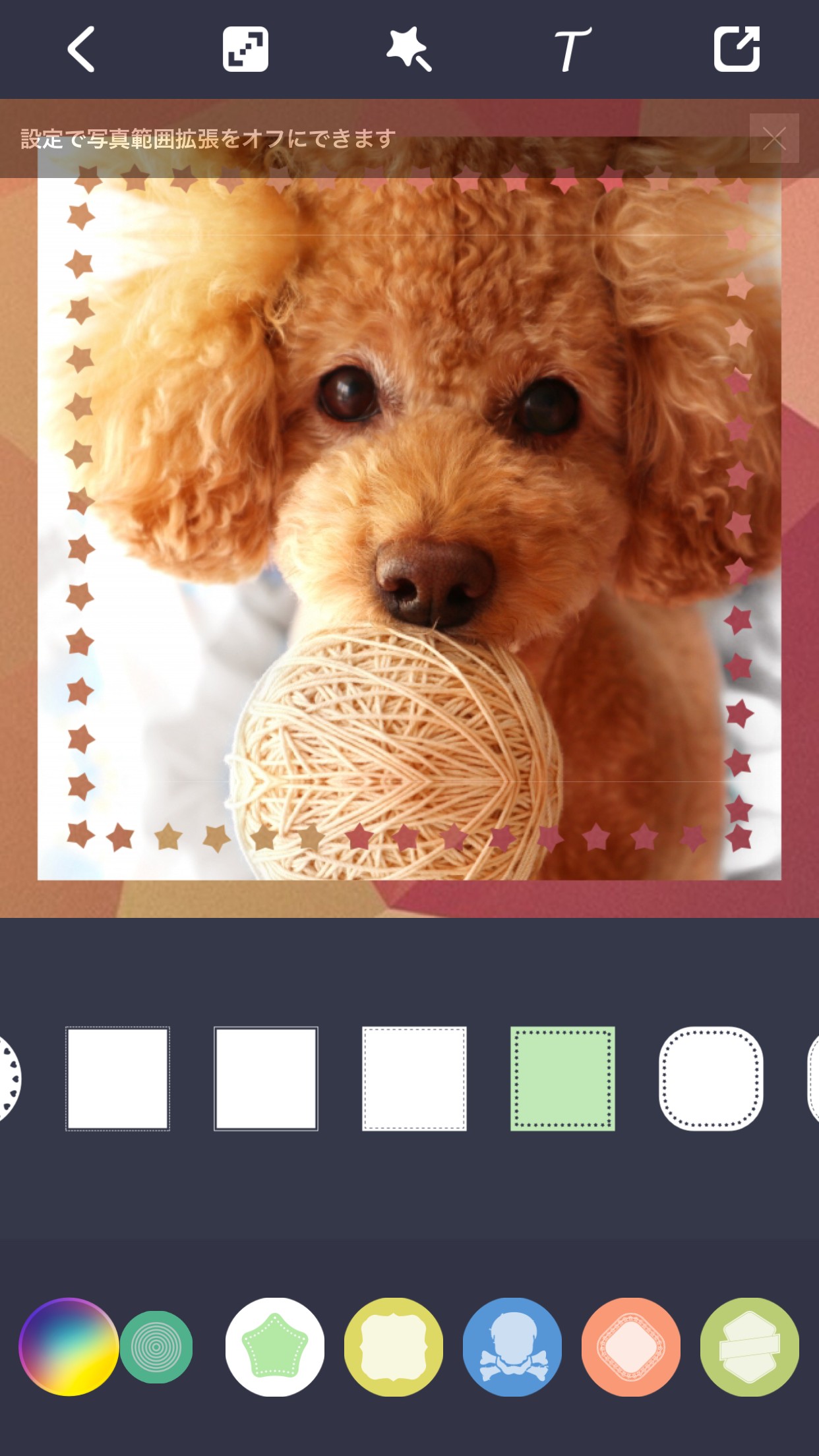The image size is (819, 1456).
Task: Open the resize photo range tool
Action: click(245, 49)
